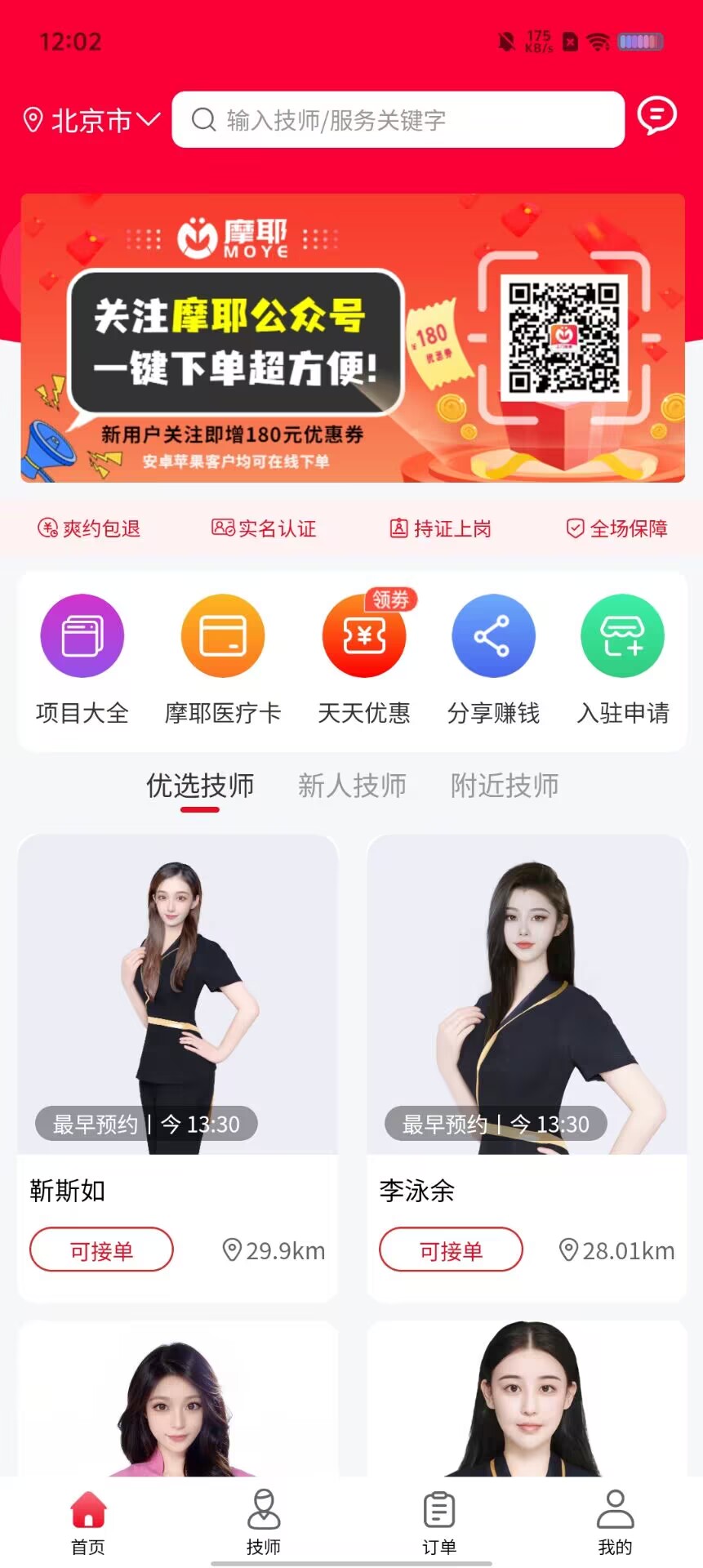Tap the 输入技师/服务关键字 search field
This screenshot has height=1568, width=703.
398,120
